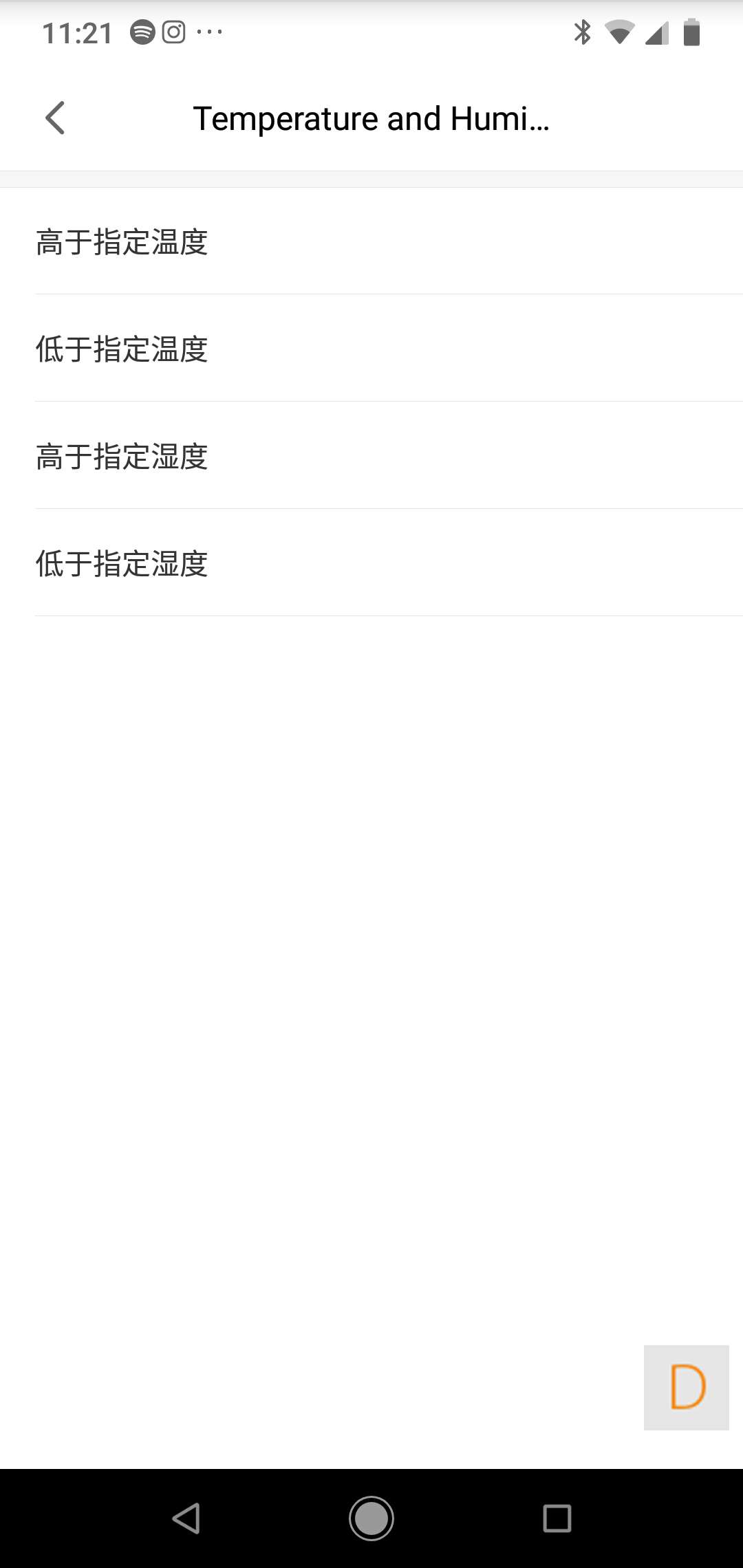
Task: Go to the system home screen
Action: tap(371, 1518)
